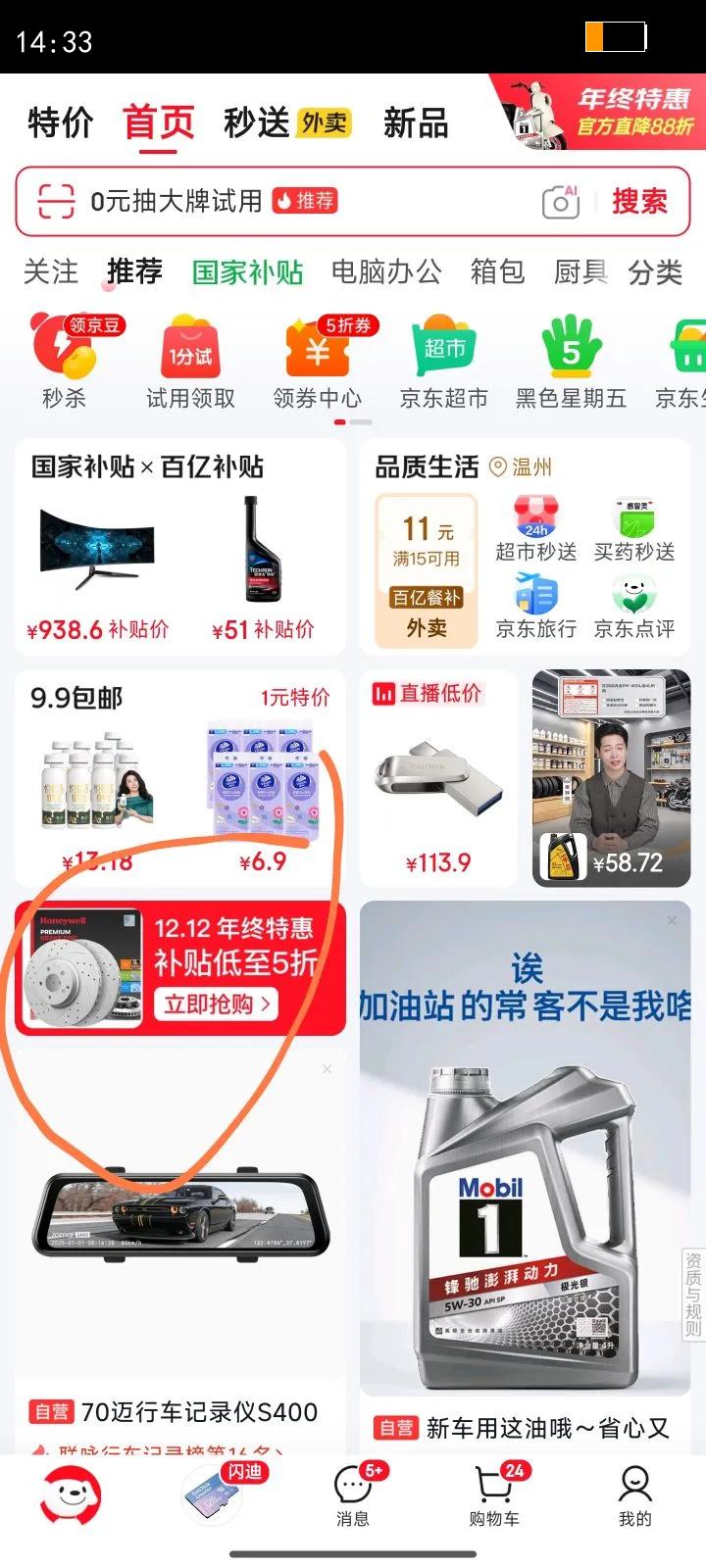Select the 国家补贴 category
This screenshot has height=1568, width=706.
[x=247, y=272]
